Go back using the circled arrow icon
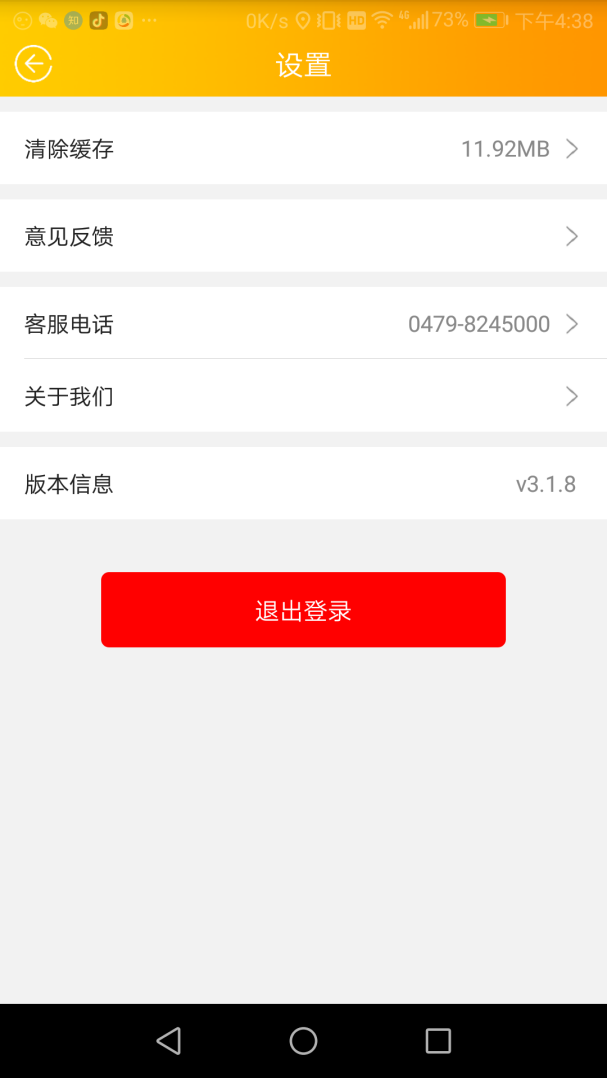Image resolution: width=607 pixels, height=1078 pixels. click(33, 64)
